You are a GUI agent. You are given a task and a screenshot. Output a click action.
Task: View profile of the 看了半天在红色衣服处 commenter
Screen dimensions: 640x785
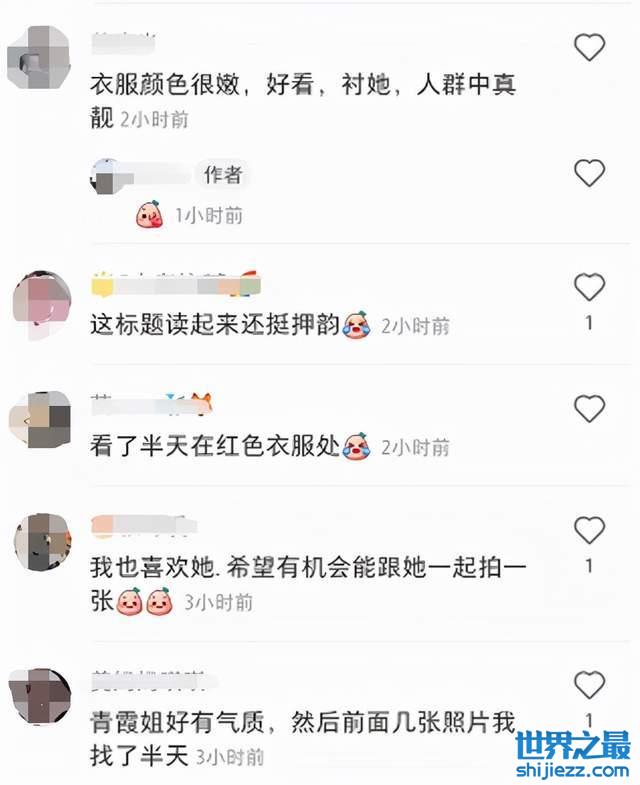coord(40,420)
